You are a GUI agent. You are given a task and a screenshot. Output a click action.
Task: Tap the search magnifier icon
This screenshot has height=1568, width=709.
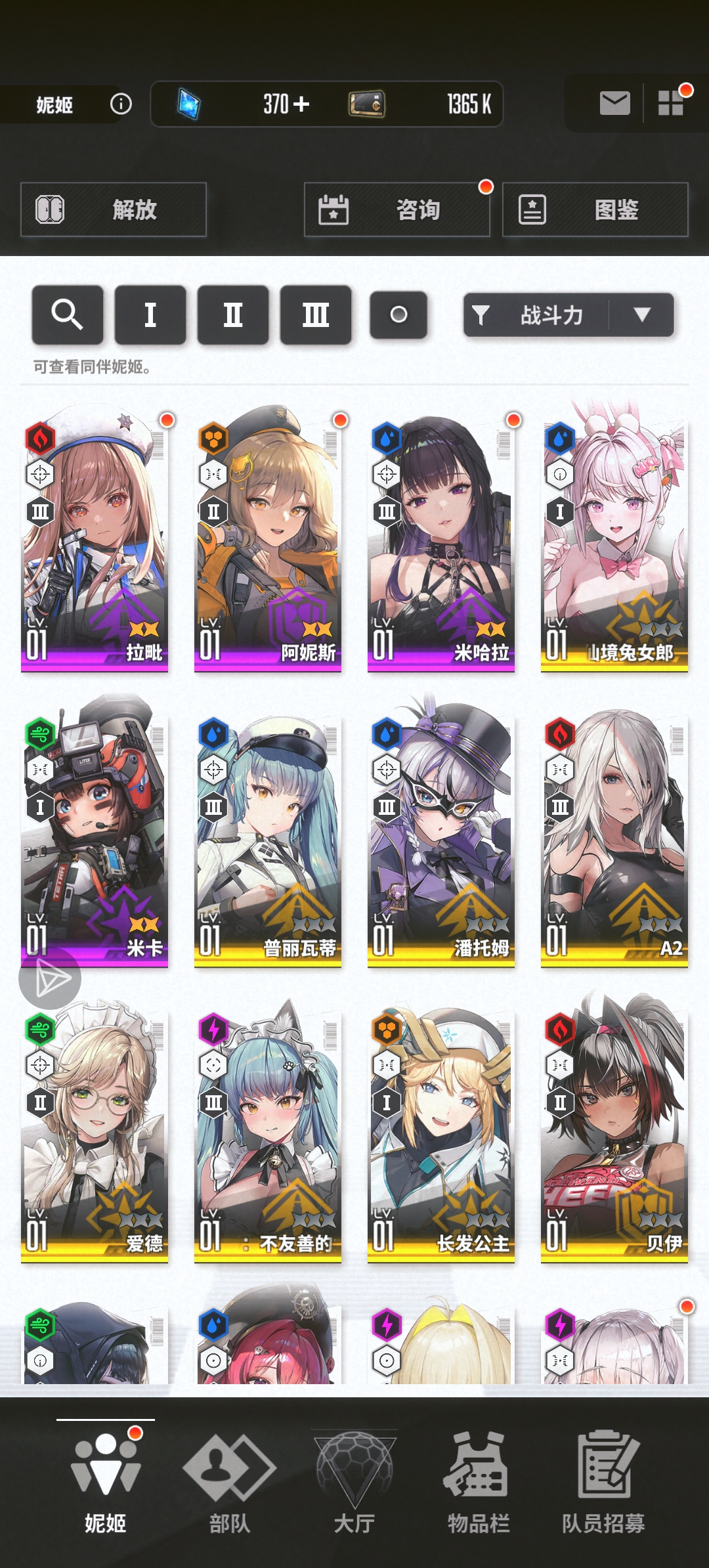68,315
